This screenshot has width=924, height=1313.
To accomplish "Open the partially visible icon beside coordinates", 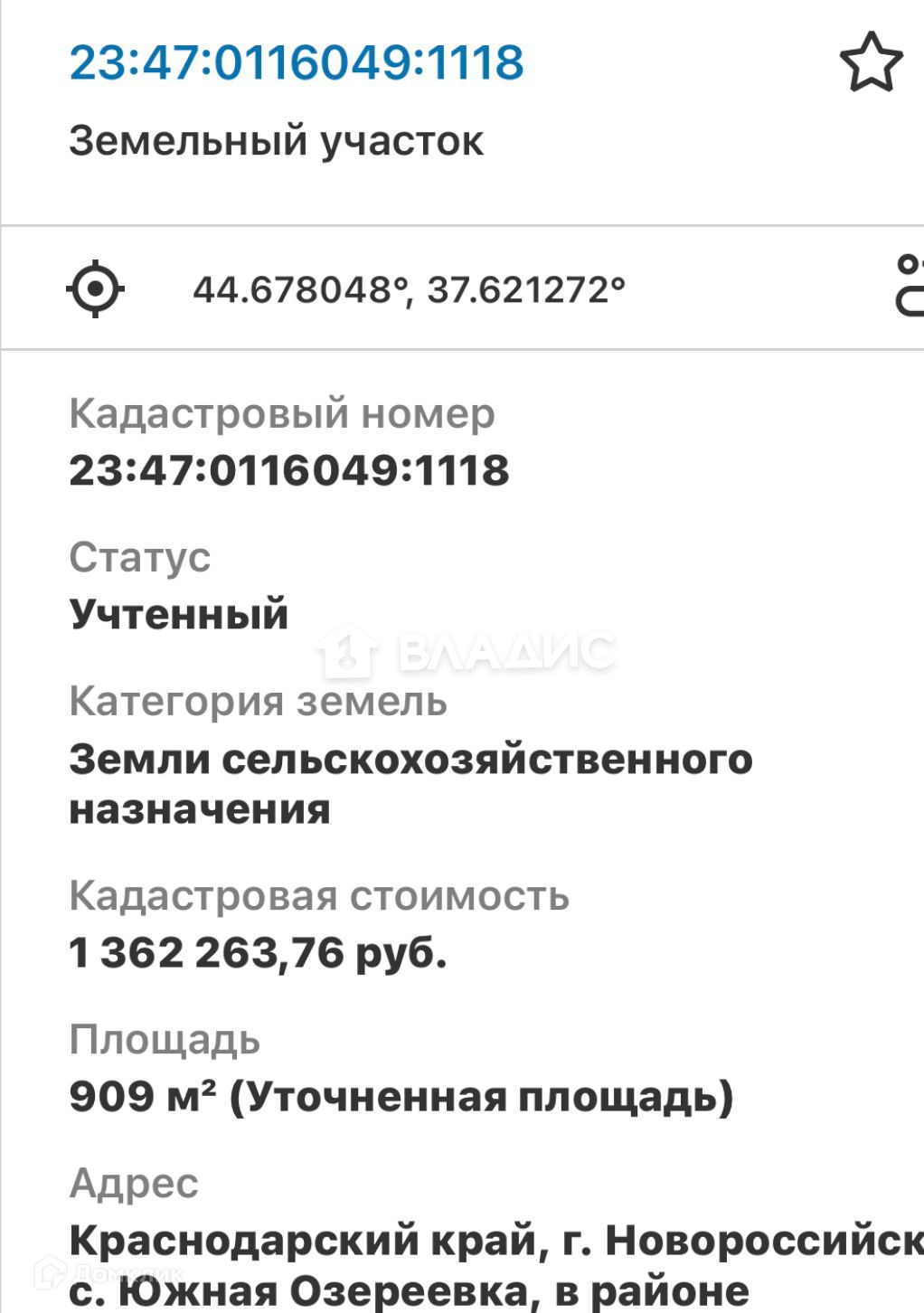I will [x=909, y=287].
